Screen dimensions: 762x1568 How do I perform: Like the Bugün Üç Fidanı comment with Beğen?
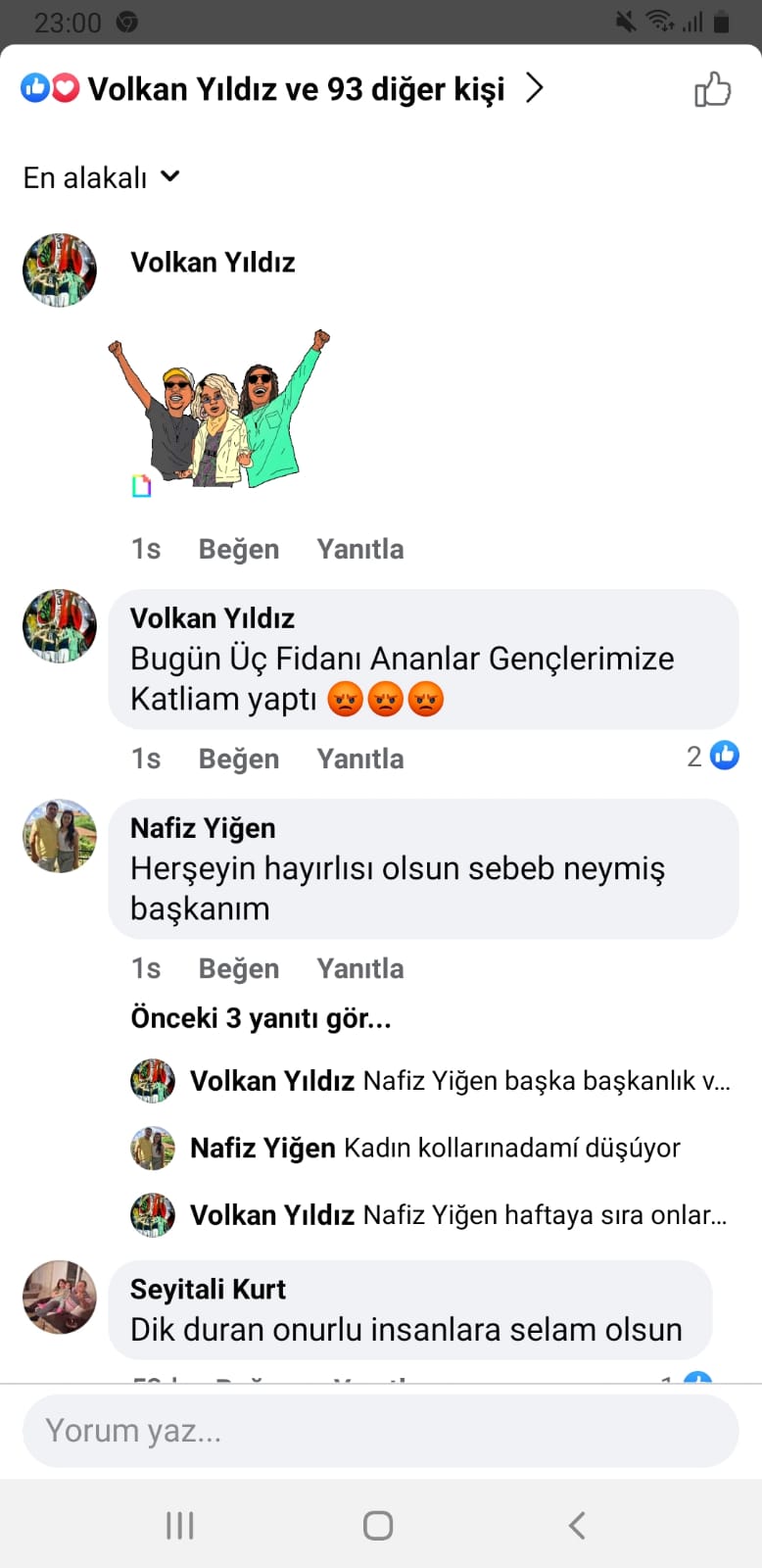238,759
